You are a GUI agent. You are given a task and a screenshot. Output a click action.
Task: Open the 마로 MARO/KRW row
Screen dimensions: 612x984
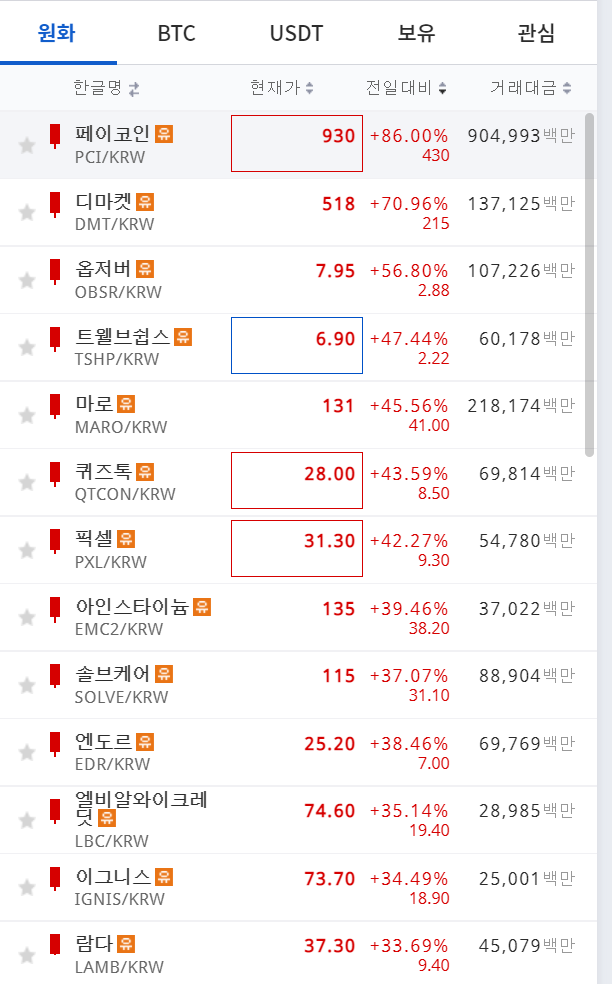(298, 415)
